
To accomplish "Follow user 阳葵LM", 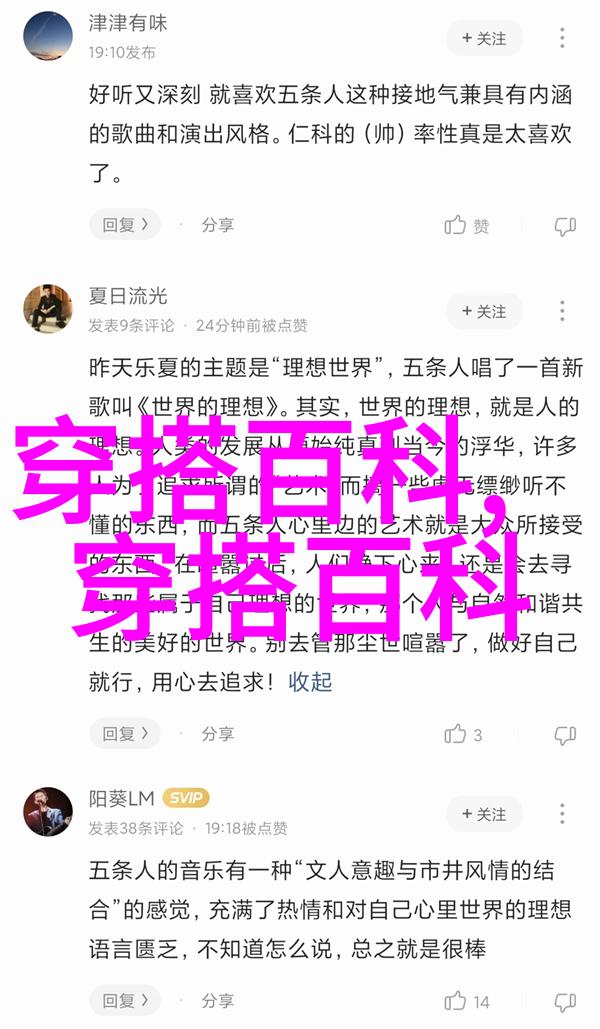I will pos(484,814).
